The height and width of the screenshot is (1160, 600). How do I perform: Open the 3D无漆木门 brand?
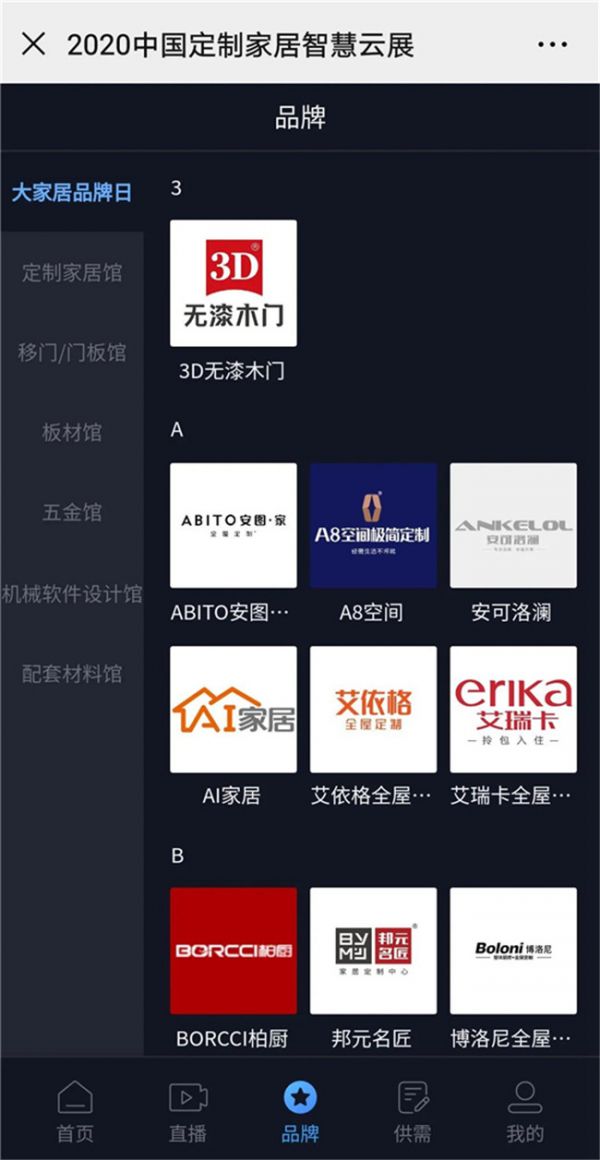(233, 283)
